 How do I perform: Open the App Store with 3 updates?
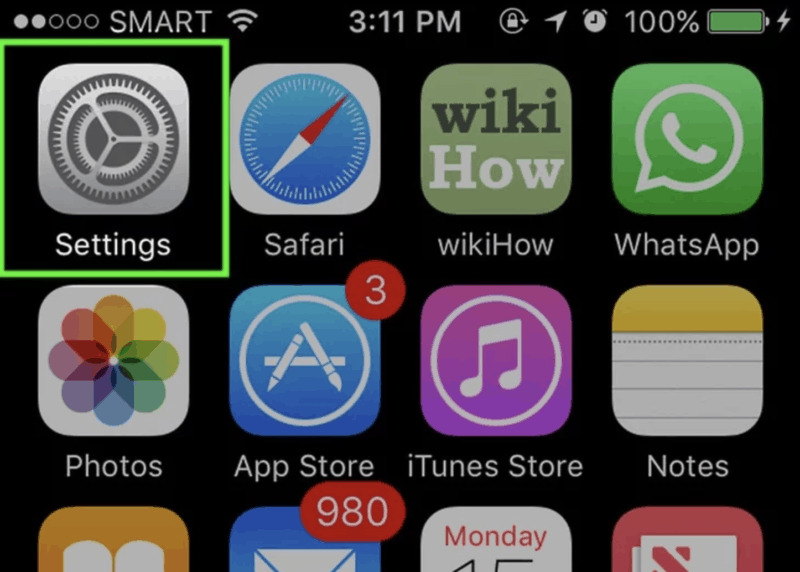(x=304, y=362)
